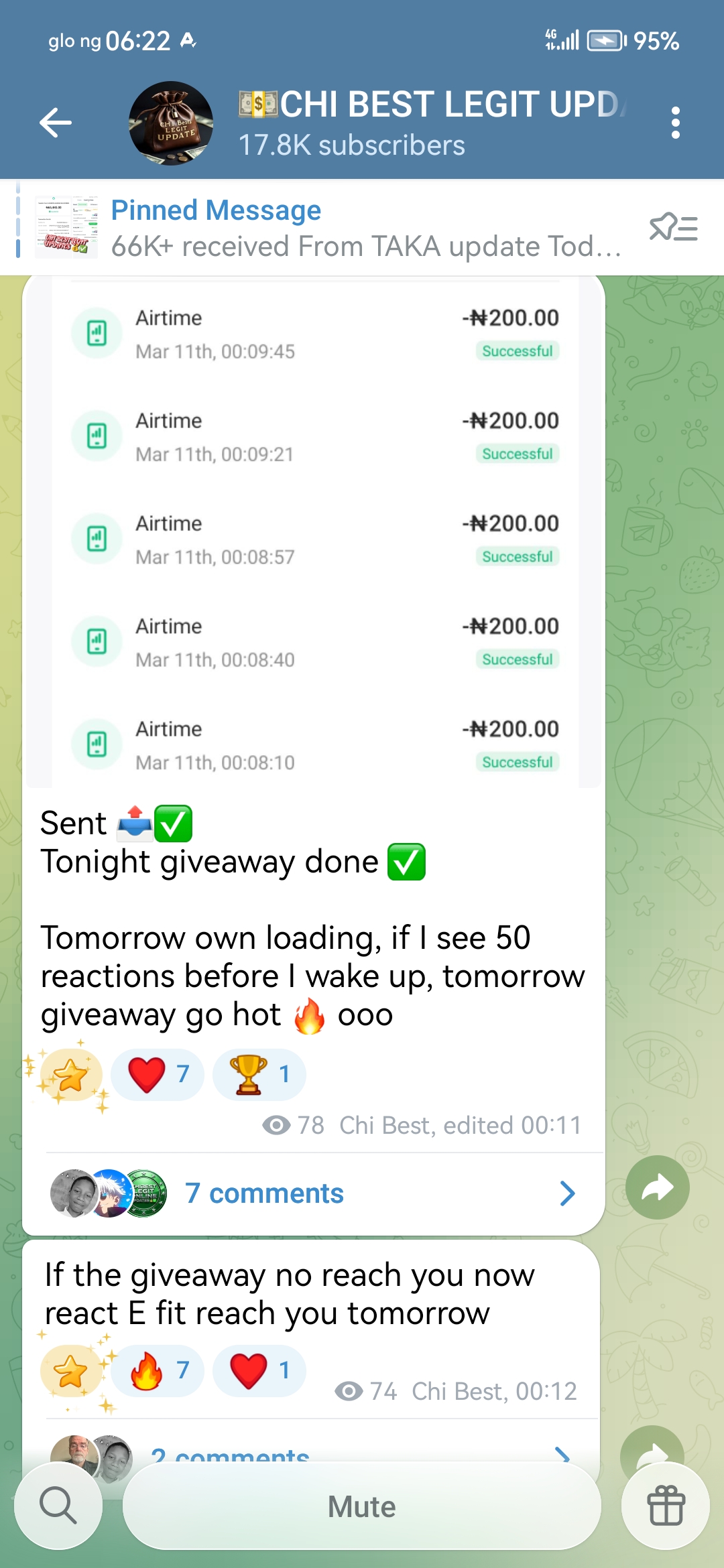Search within this channel
Screen dimensions: 724x1568
point(58,1506)
